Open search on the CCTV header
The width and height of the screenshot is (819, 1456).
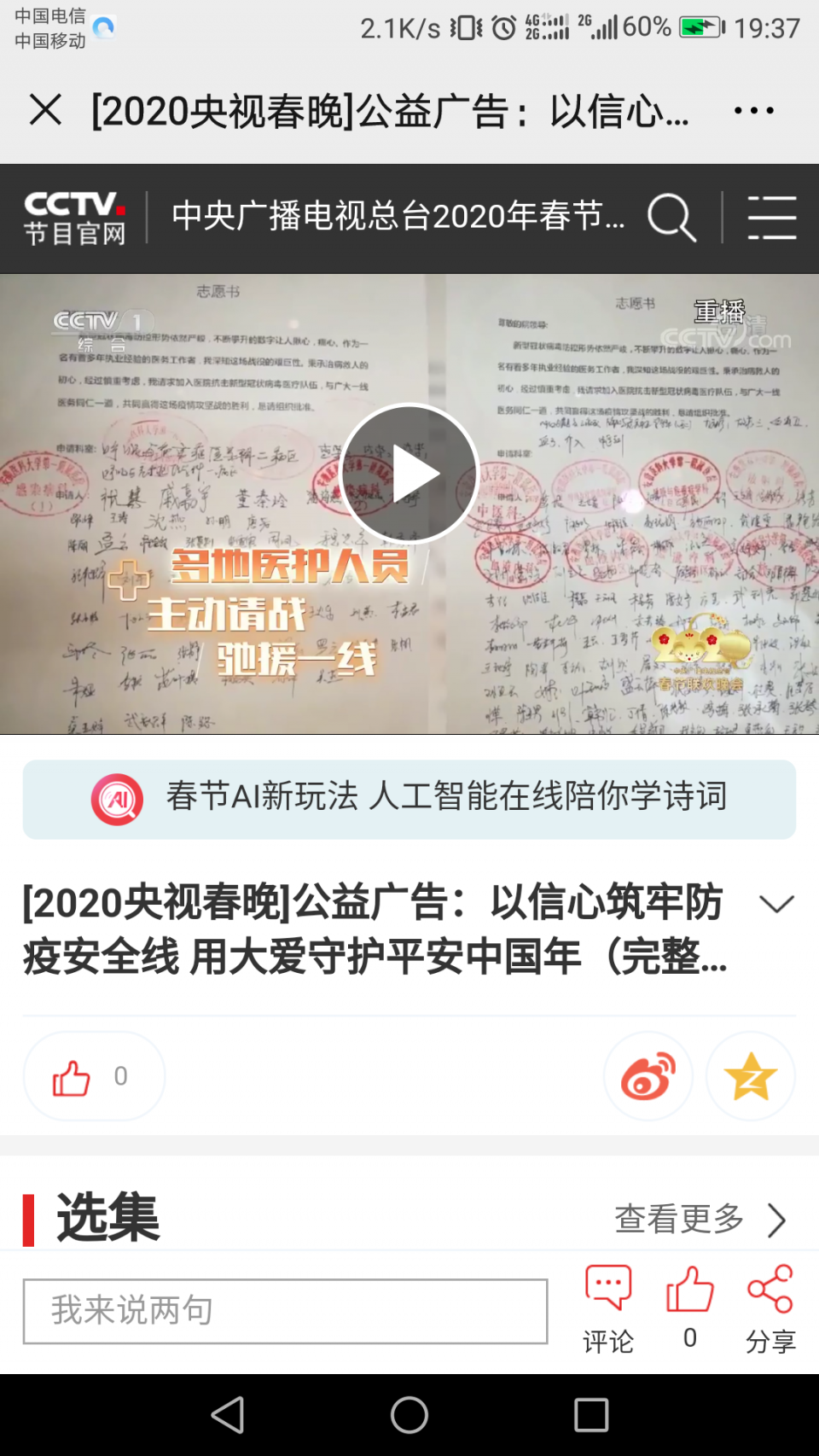(x=671, y=218)
